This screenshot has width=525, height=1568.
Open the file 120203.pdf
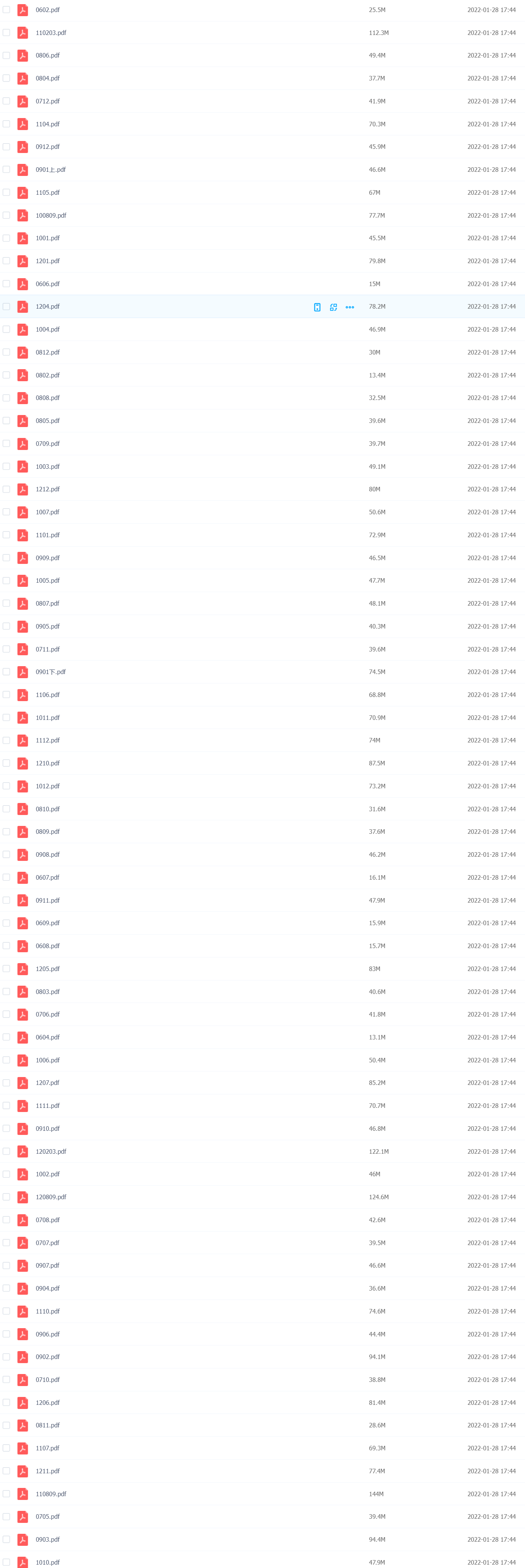pyautogui.click(x=50, y=1151)
